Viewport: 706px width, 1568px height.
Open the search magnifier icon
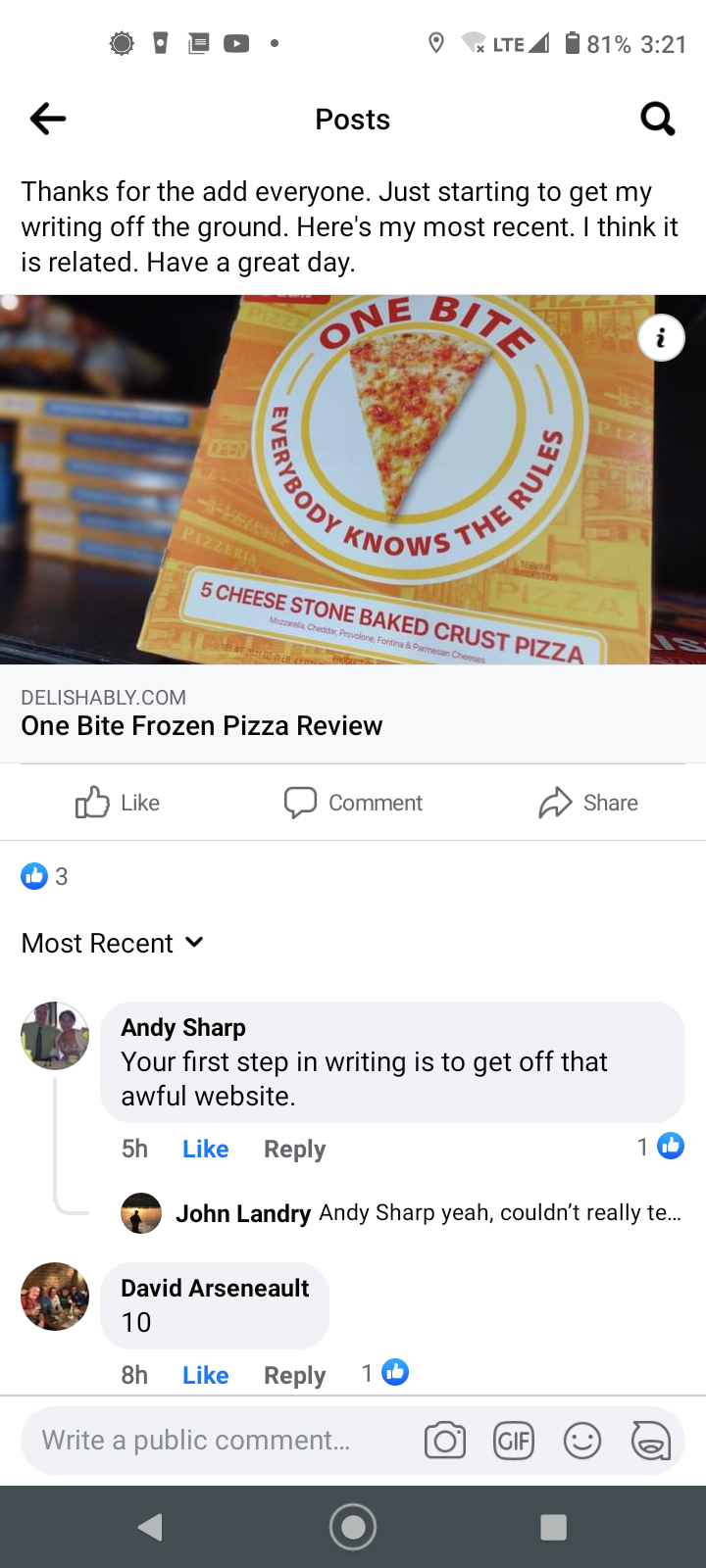tap(657, 120)
